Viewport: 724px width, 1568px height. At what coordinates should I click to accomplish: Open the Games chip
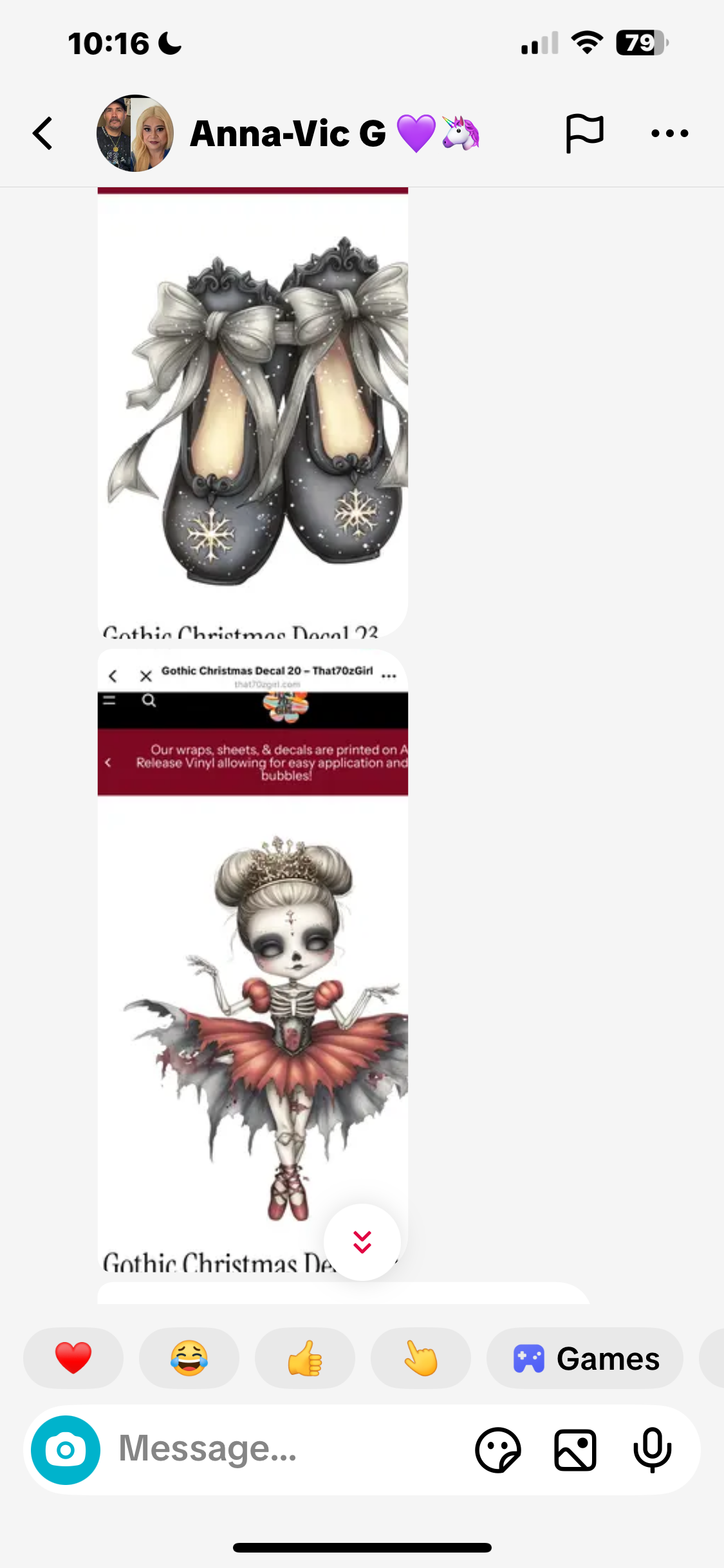(584, 1358)
